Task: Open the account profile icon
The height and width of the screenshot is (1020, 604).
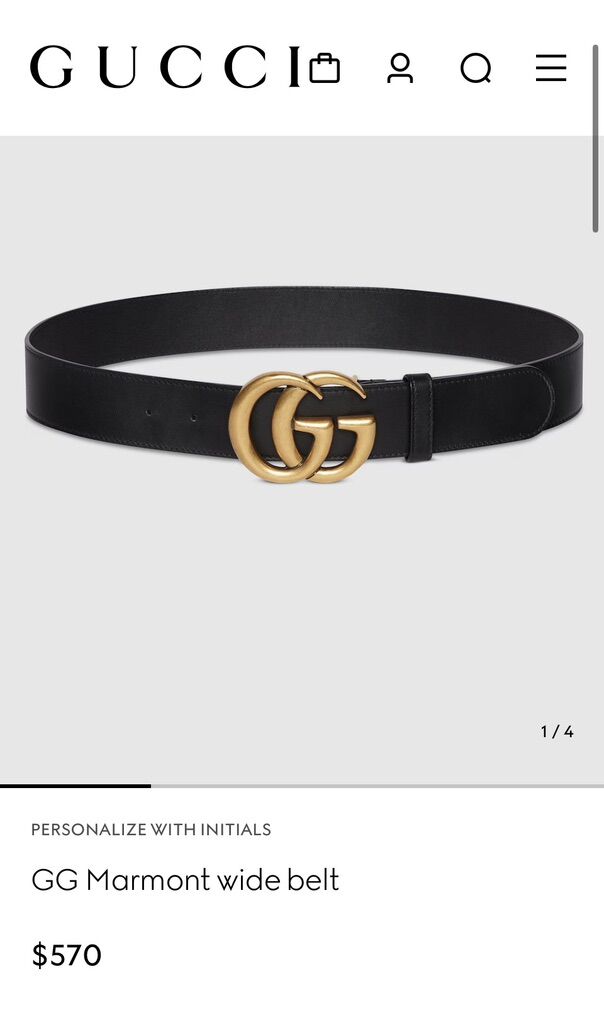Action: [400, 68]
